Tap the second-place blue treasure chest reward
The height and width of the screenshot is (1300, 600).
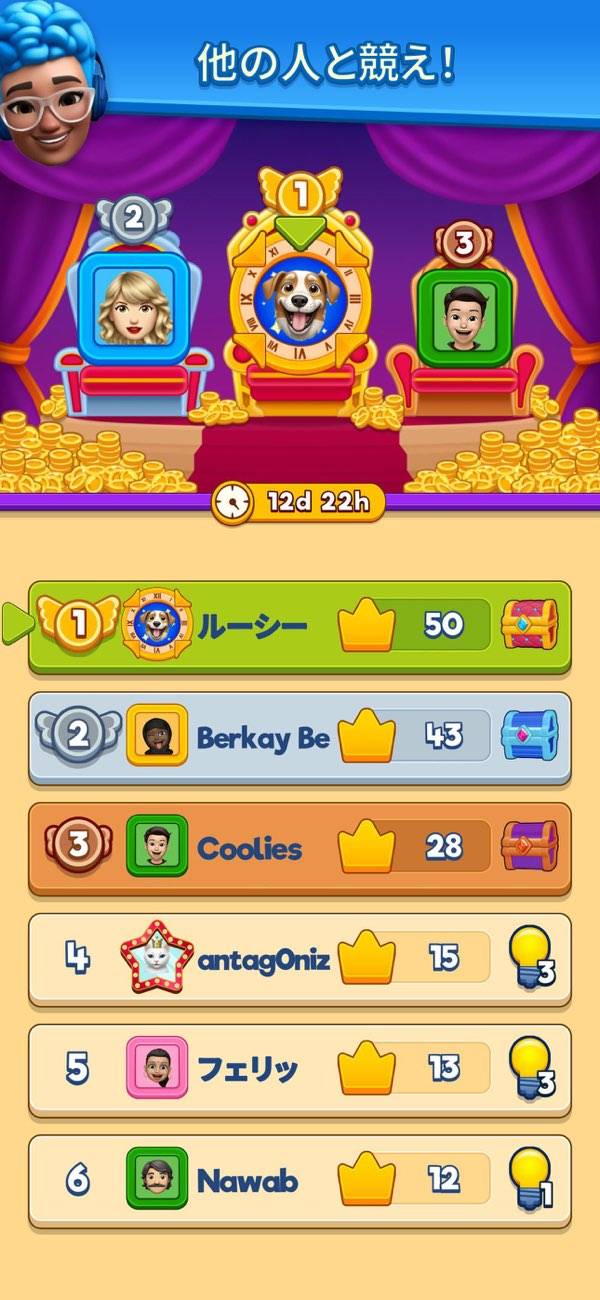tap(529, 736)
